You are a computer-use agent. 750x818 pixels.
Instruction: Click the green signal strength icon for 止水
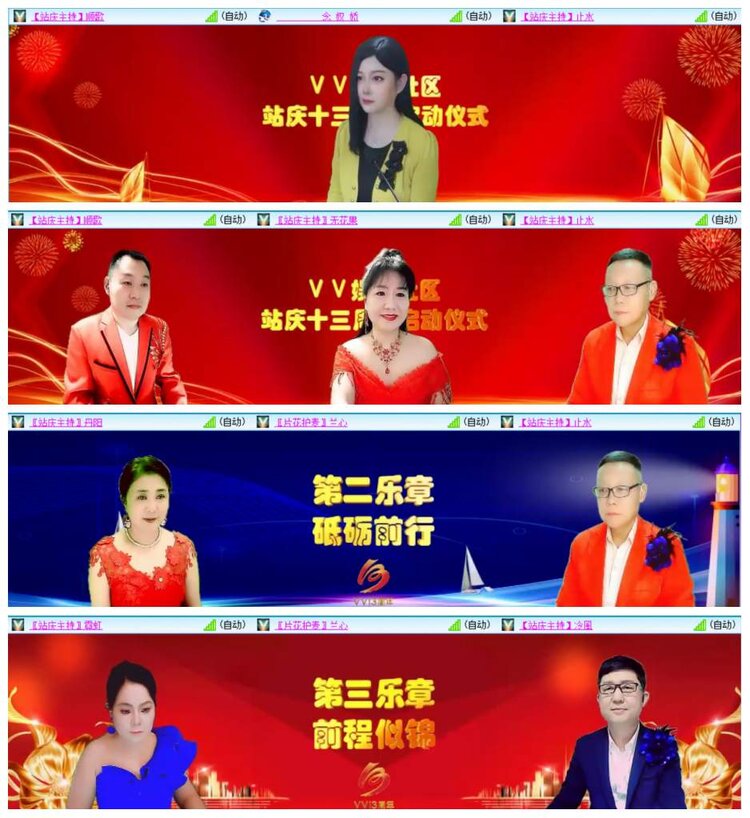(700, 14)
